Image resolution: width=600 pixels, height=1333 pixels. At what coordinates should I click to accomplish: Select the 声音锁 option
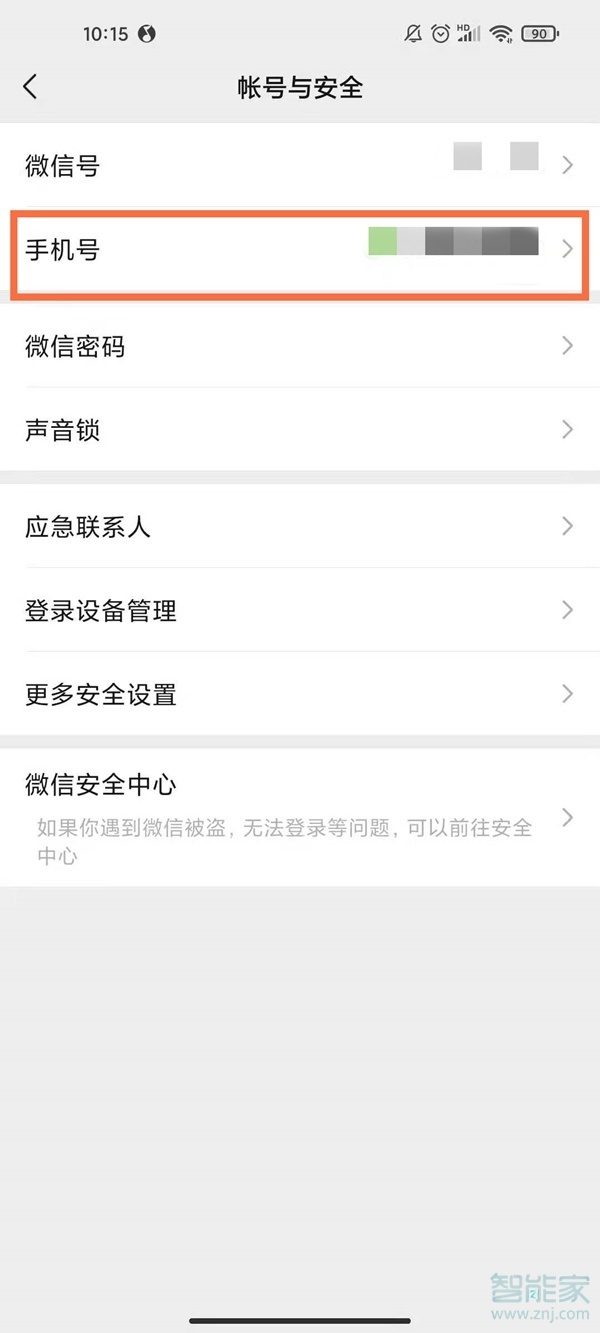[x=300, y=431]
